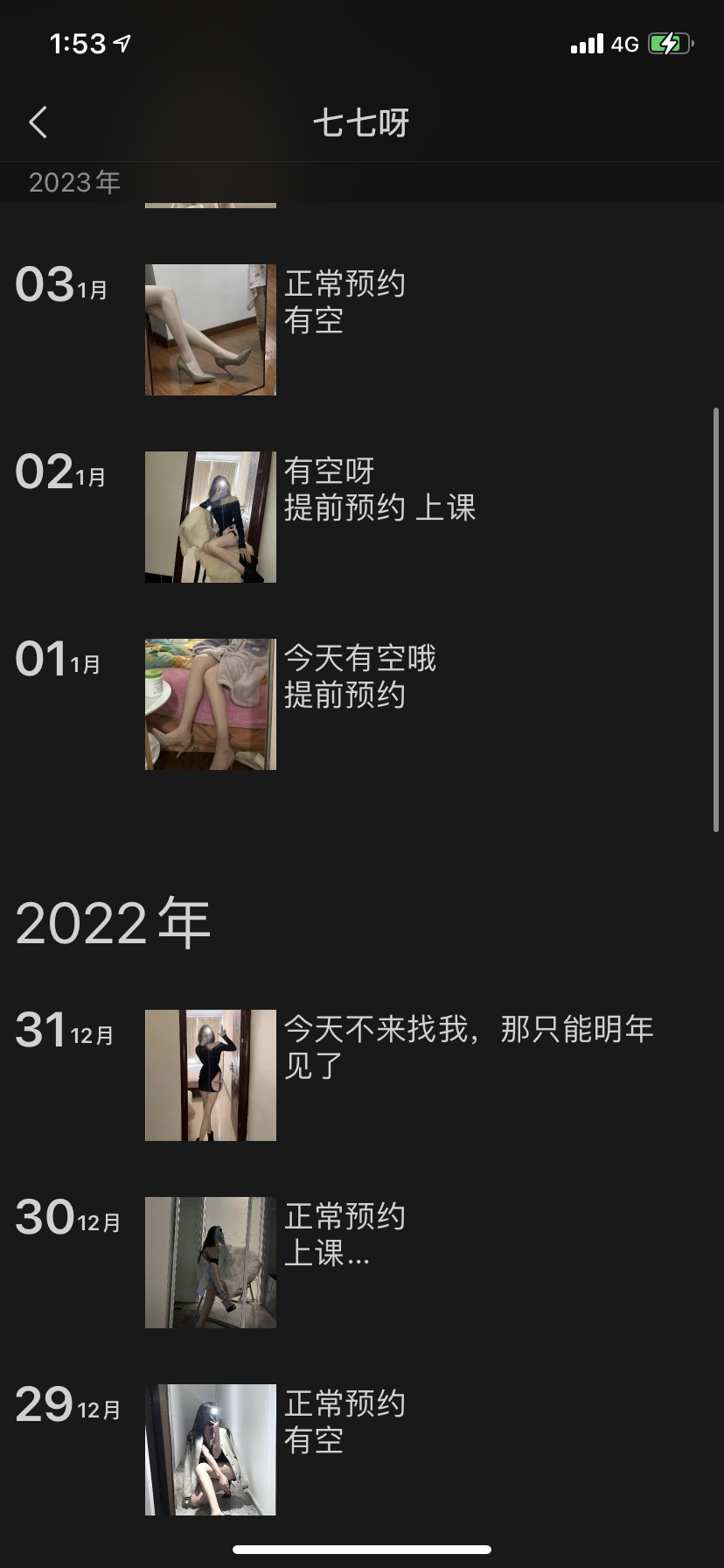Open the 02 January post photo

point(210,517)
